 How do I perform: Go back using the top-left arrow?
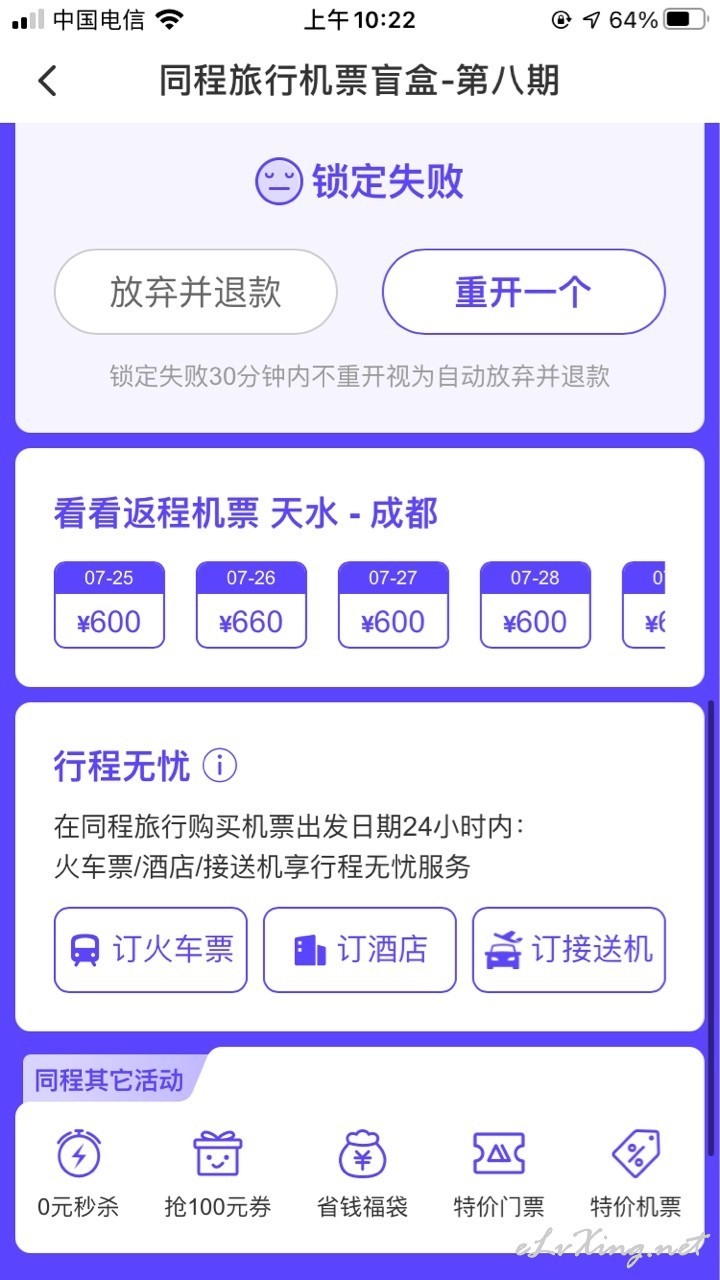tap(47, 80)
